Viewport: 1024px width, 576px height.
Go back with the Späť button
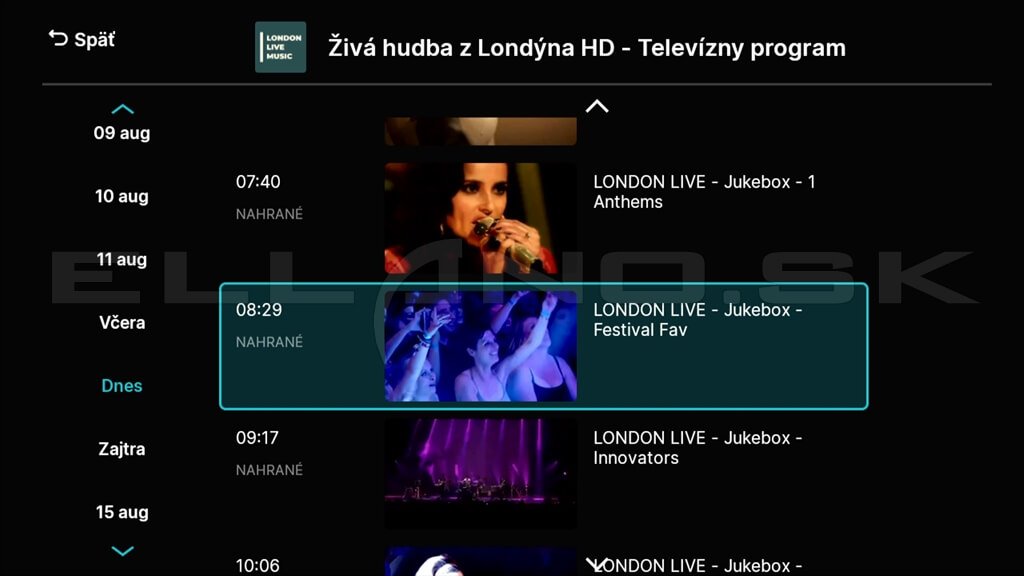pos(82,40)
